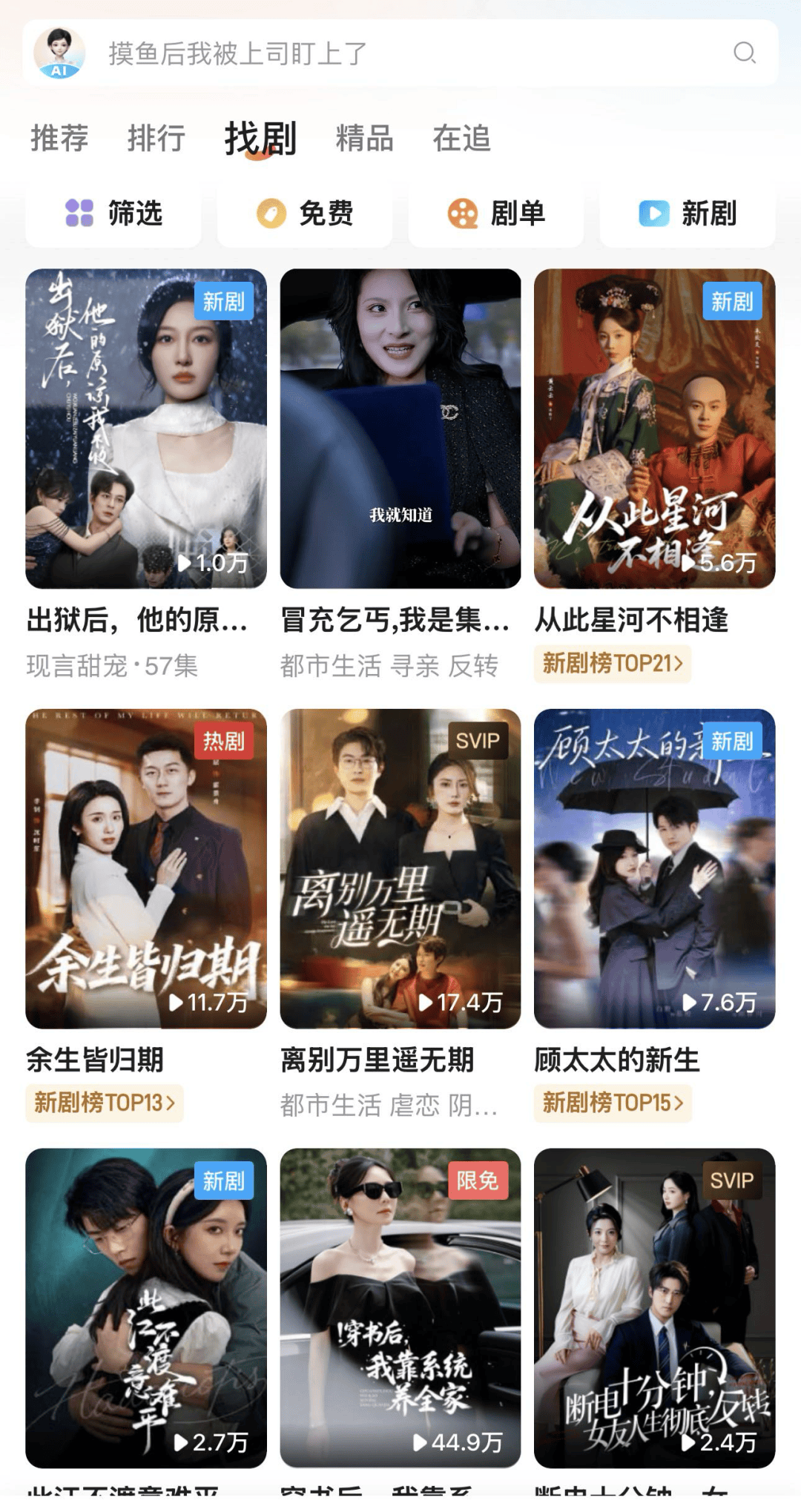Open the 筛选 filter options
The image size is (801, 1512).
click(x=113, y=214)
